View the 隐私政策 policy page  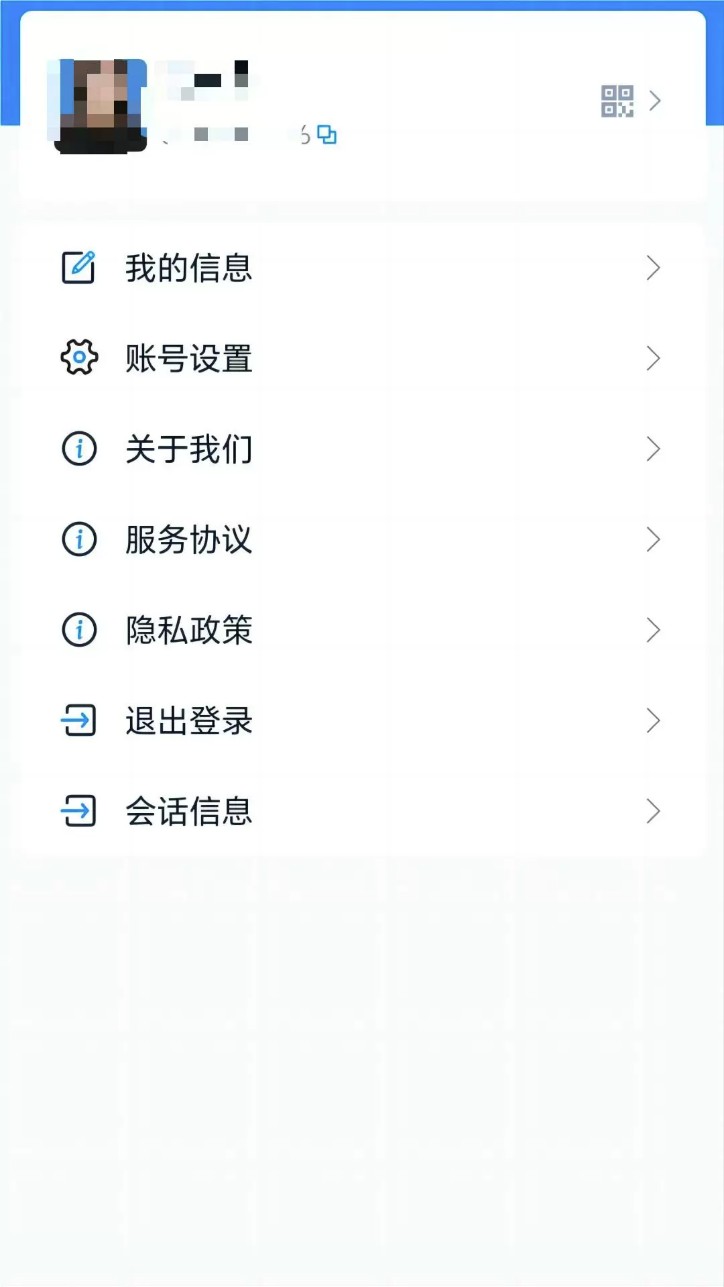click(190, 630)
